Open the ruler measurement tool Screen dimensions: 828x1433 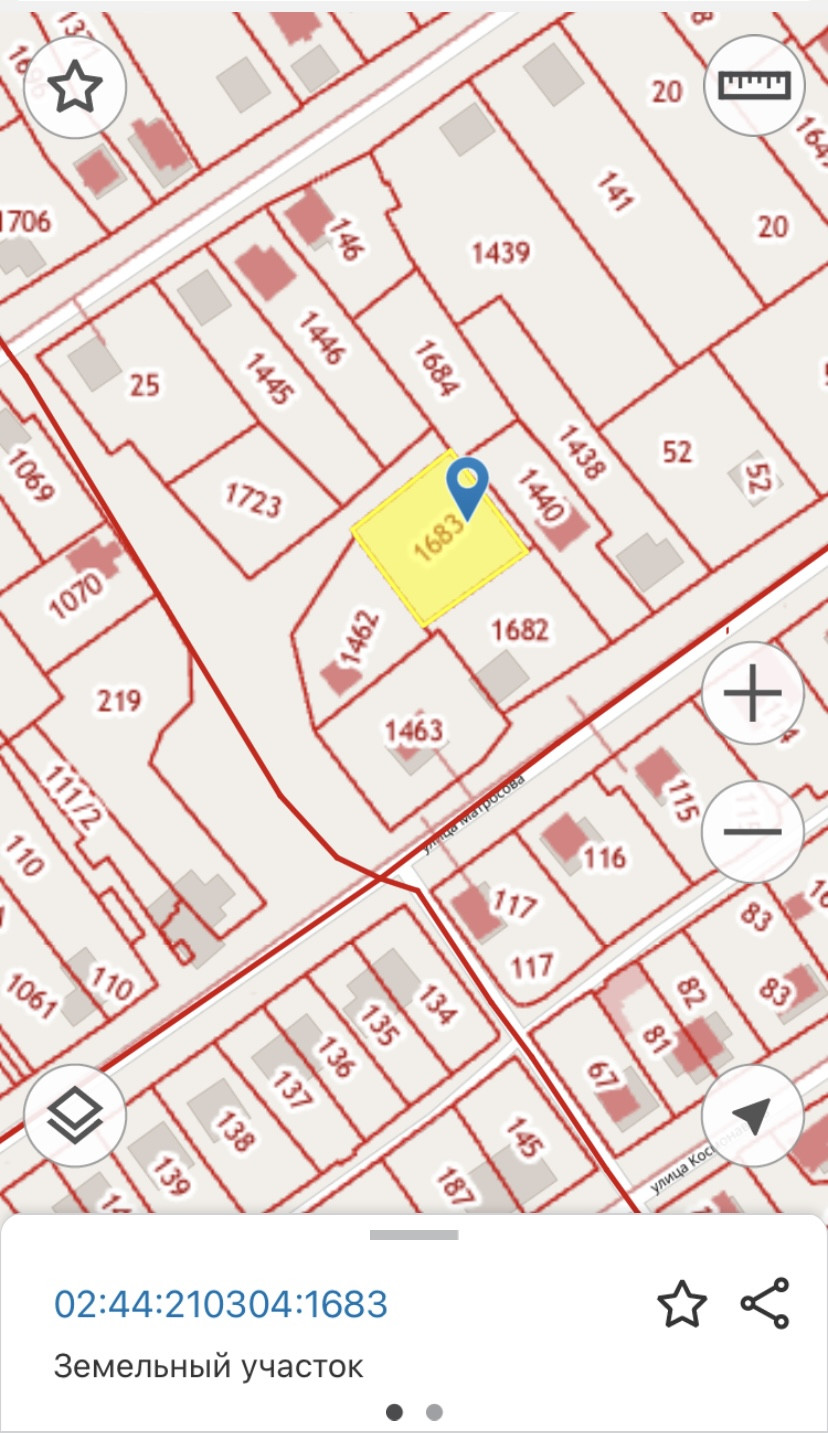click(755, 85)
